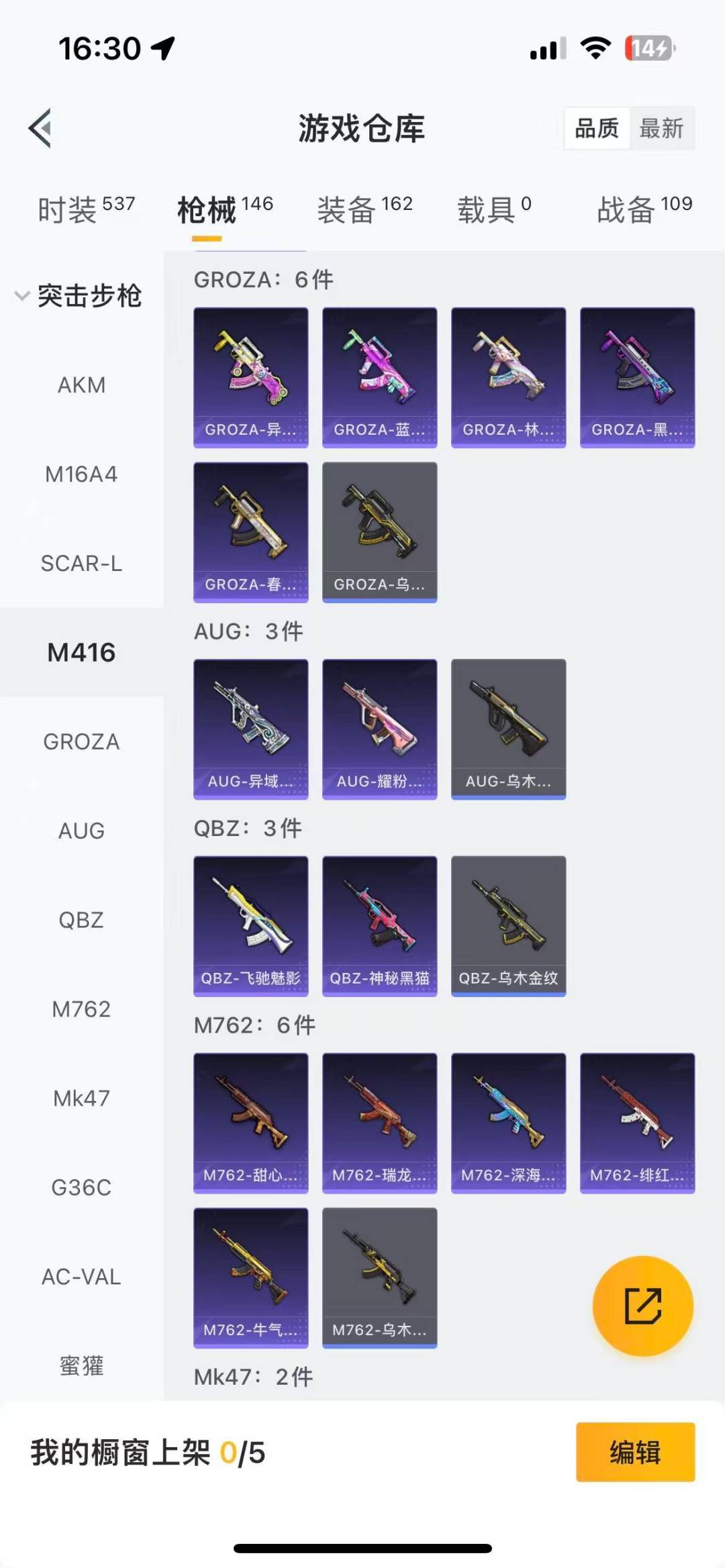This screenshot has height=1568, width=725.
Task: View the M762-乌木 skin
Action: [x=380, y=1277]
